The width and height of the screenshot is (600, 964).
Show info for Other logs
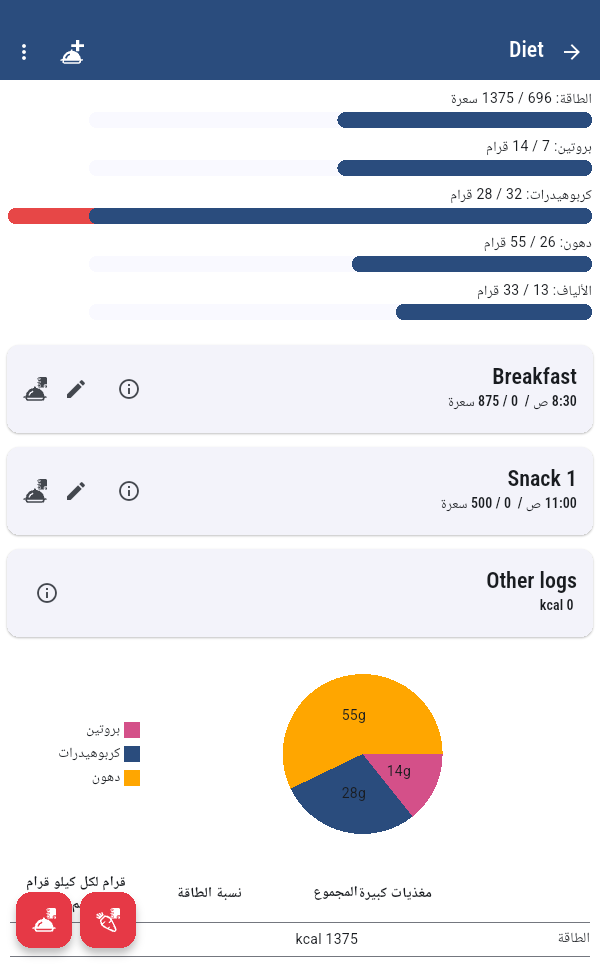(47, 593)
